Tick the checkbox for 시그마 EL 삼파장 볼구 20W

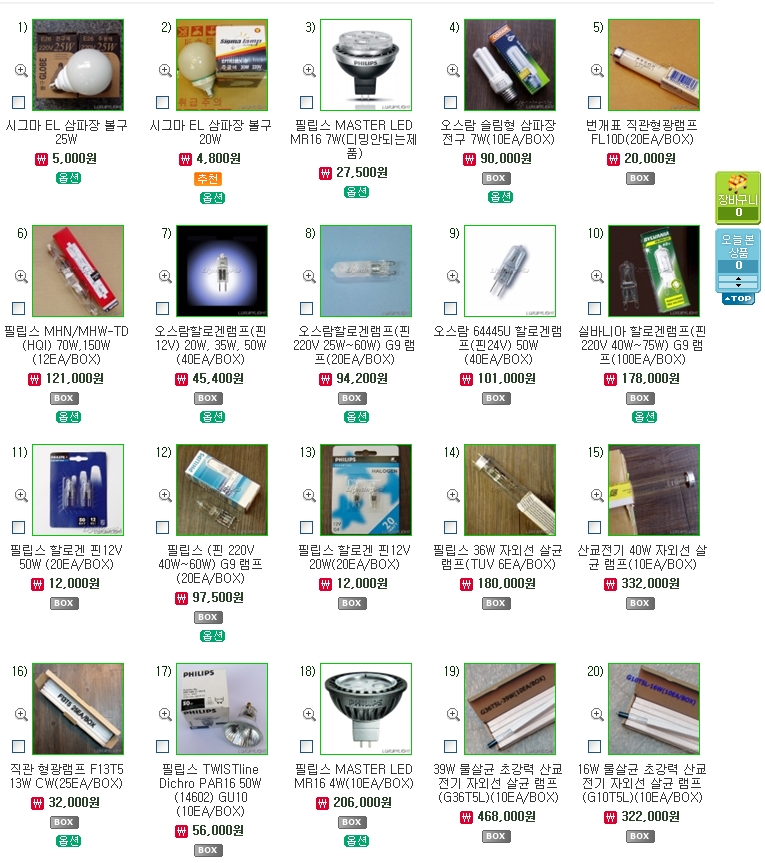[x=163, y=102]
